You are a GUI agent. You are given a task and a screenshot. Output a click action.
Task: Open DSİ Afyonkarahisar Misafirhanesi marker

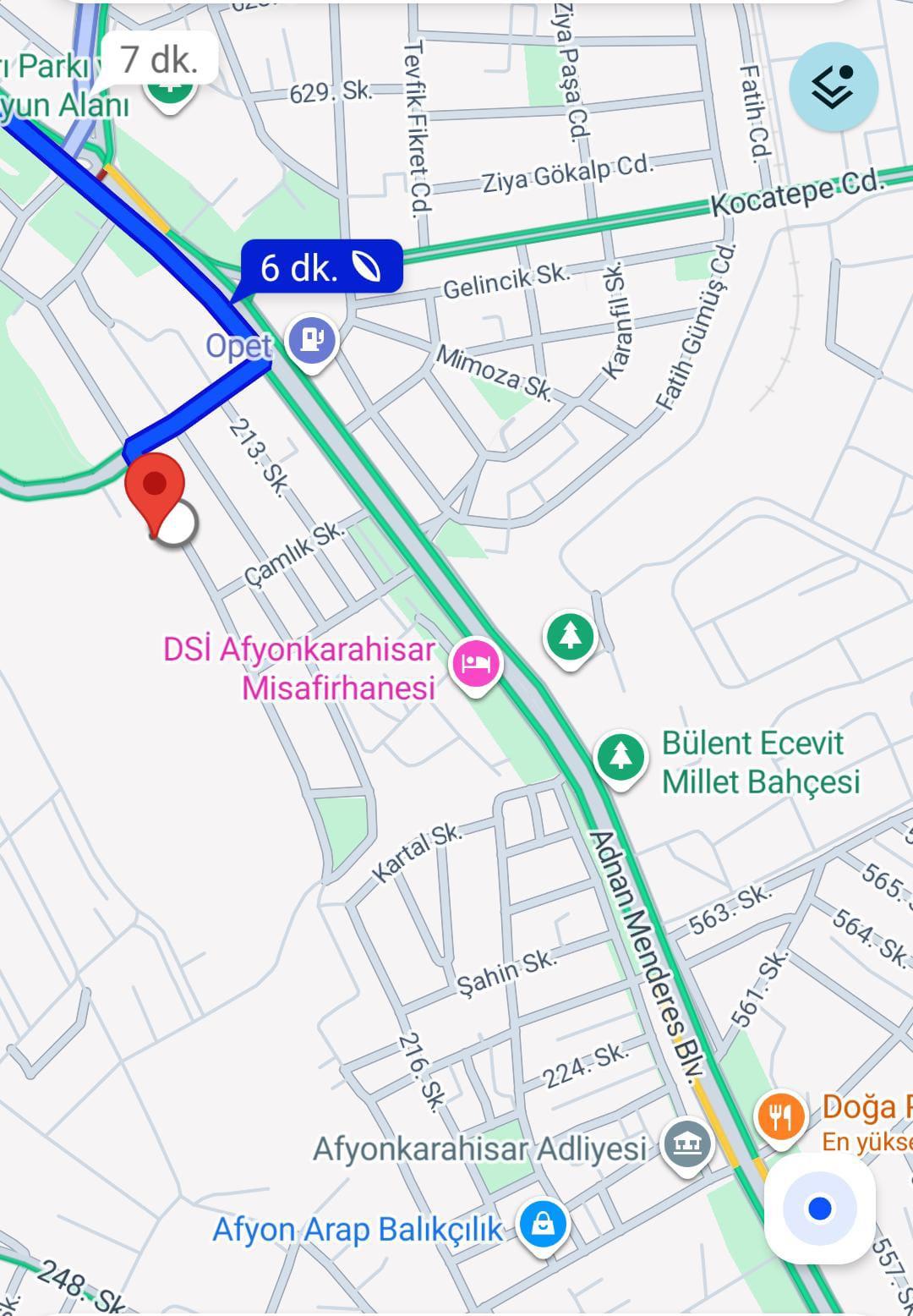pyautogui.click(x=476, y=663)
